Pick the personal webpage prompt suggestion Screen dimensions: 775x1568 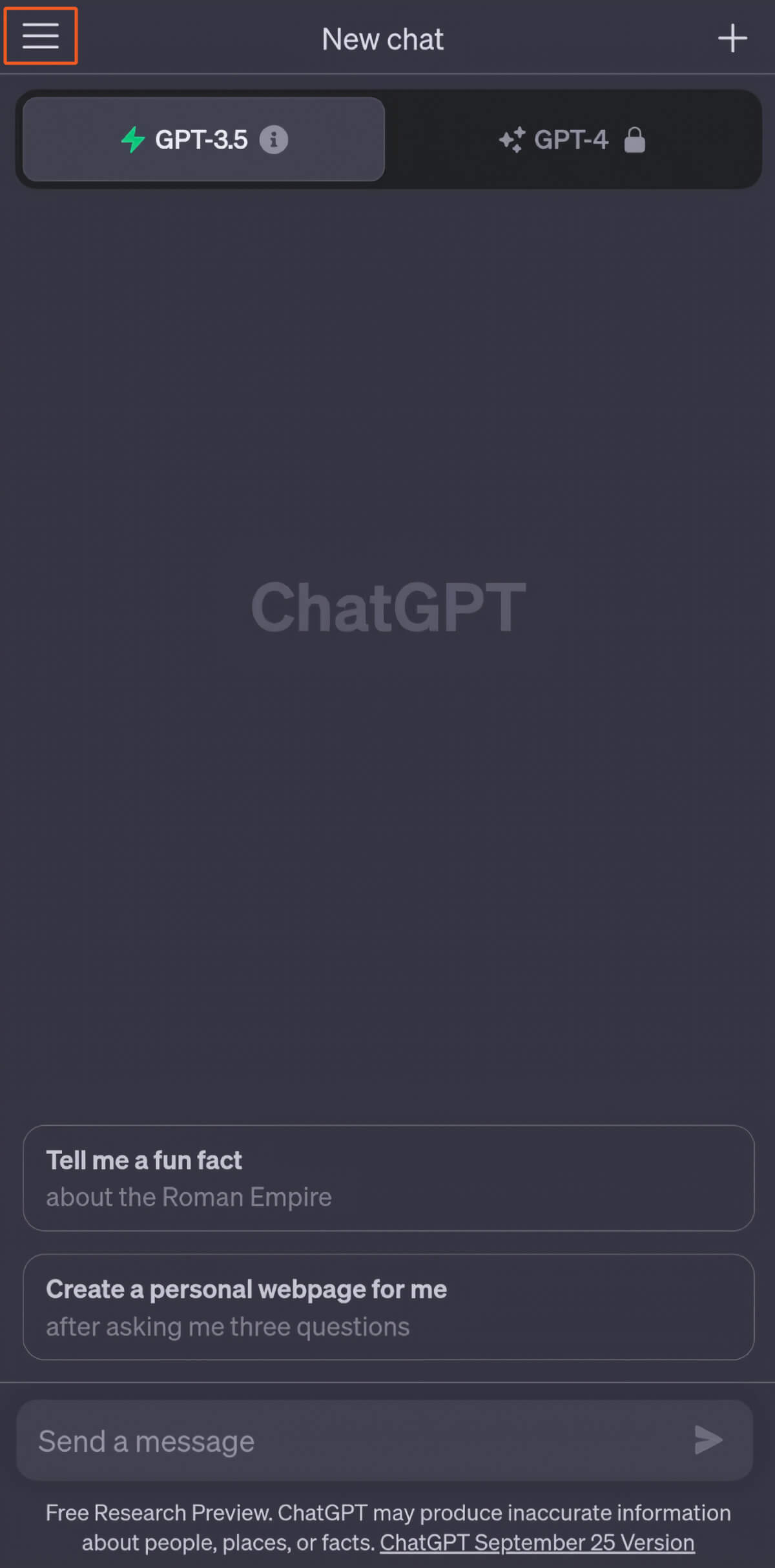pyautogui.click(x=388, y=1307)
